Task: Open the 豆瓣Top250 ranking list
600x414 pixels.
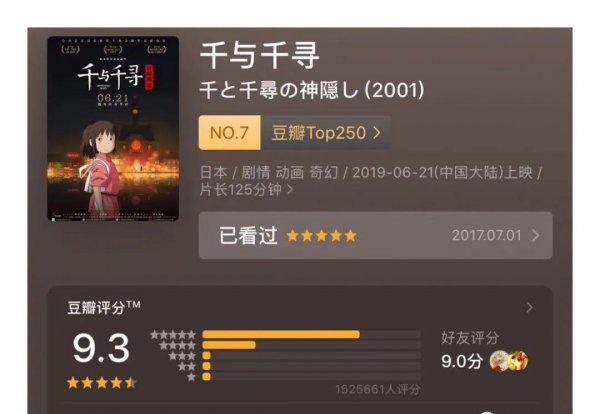Action: click(x=326, y=132)
